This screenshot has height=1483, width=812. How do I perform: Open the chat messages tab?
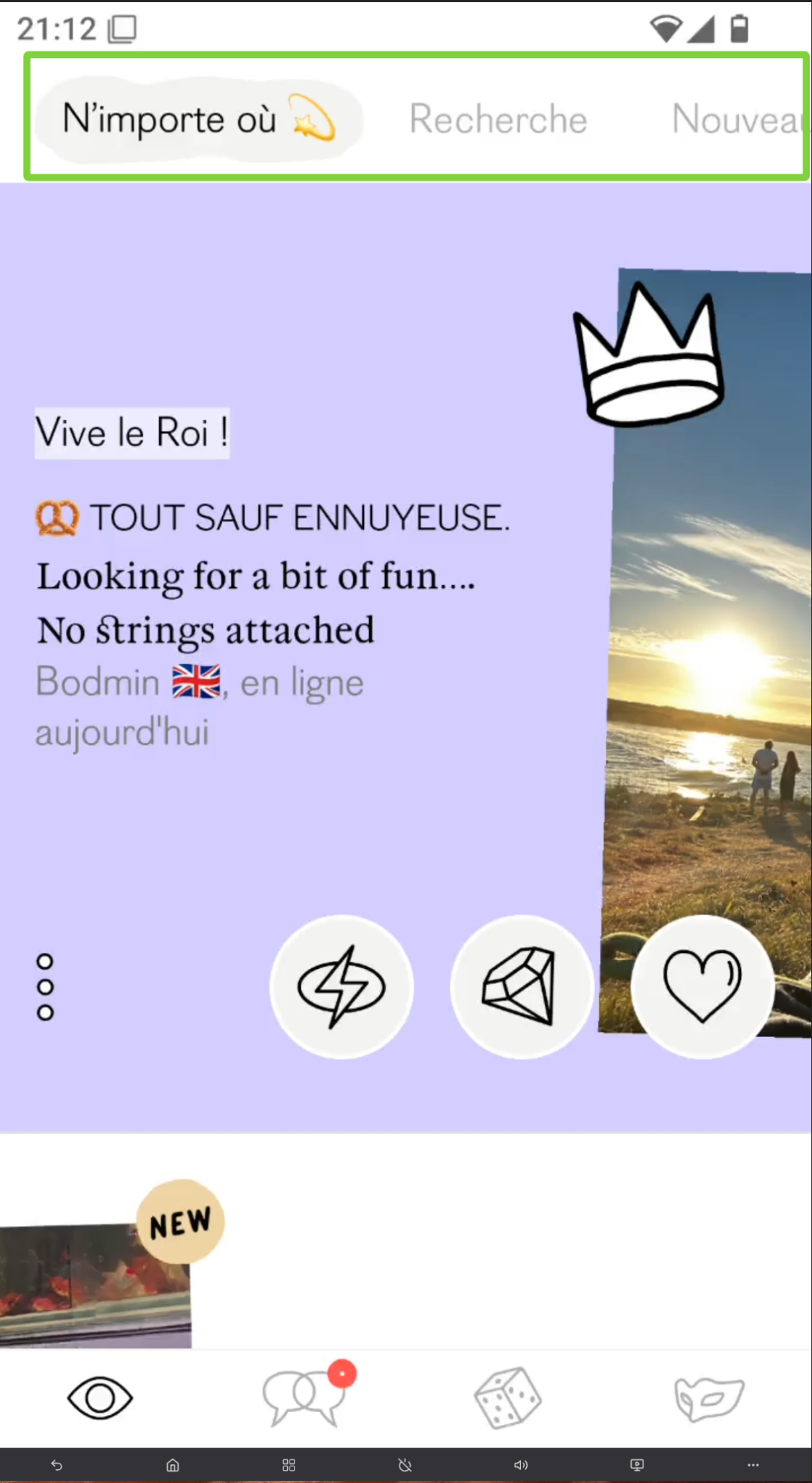click(x=304, y=1398)
